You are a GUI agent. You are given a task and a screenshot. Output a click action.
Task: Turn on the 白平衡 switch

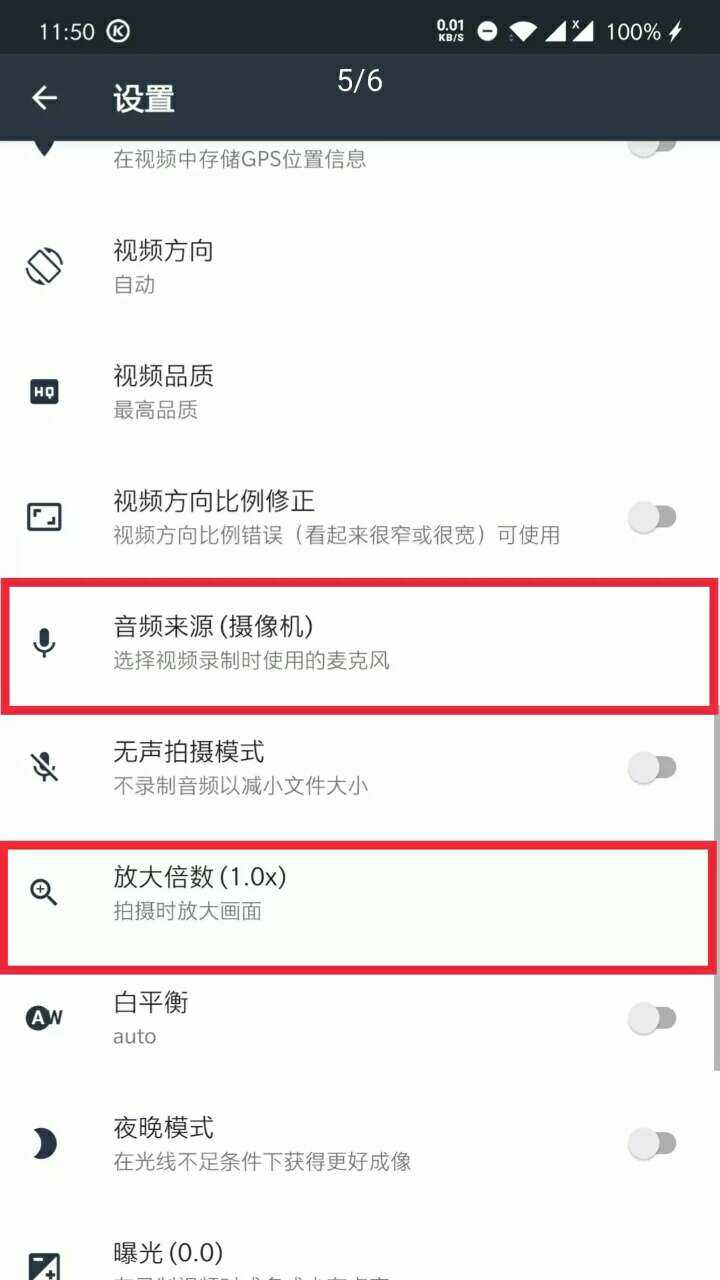coord(652,1018)
